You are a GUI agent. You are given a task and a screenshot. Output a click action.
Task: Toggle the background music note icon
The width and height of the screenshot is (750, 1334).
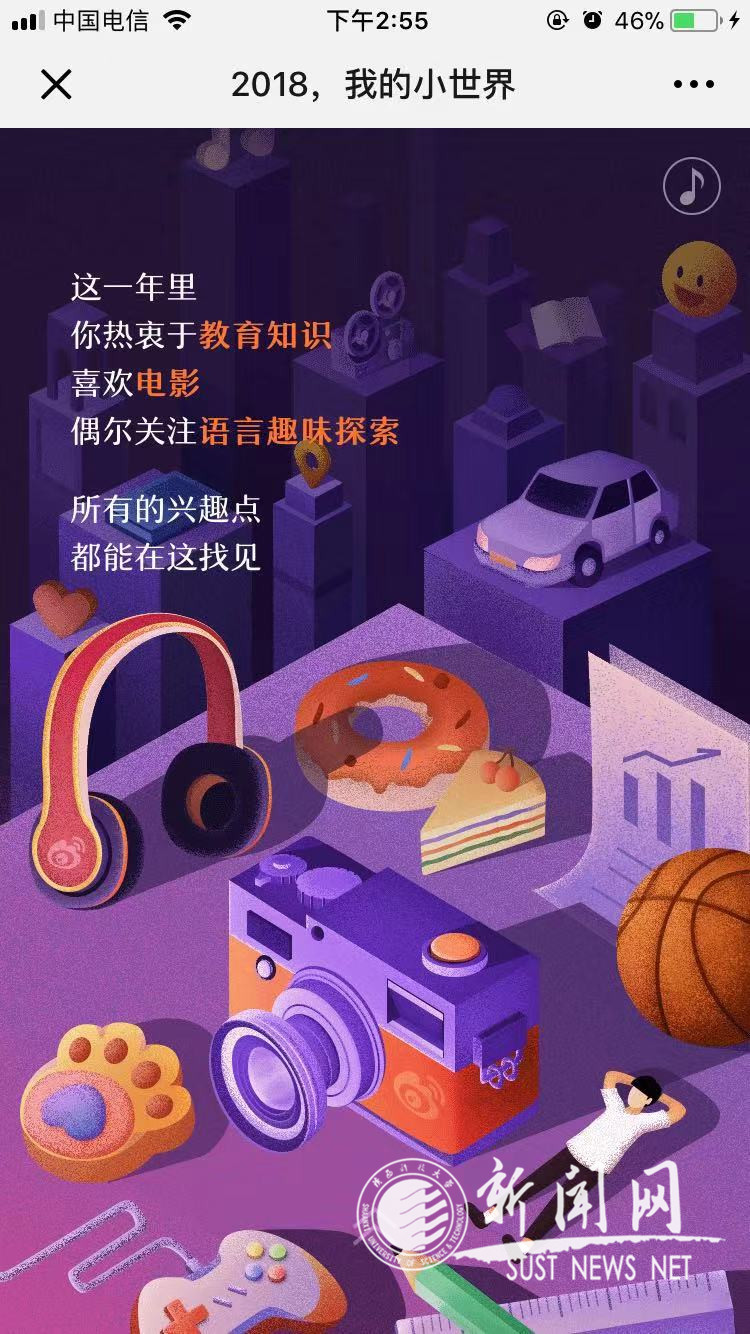691,186
